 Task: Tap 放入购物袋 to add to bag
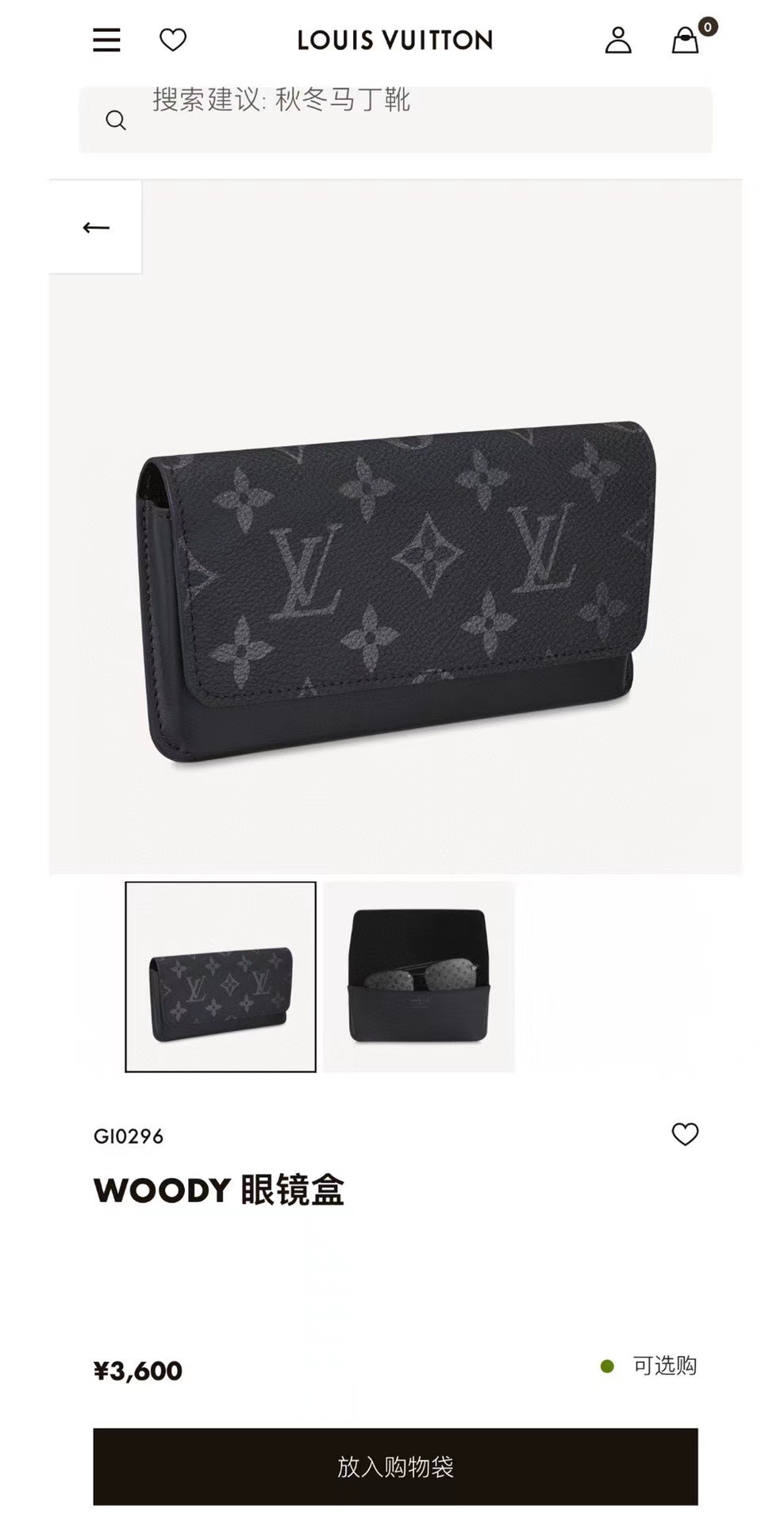pyautogui.click(x=395, y=1467)
